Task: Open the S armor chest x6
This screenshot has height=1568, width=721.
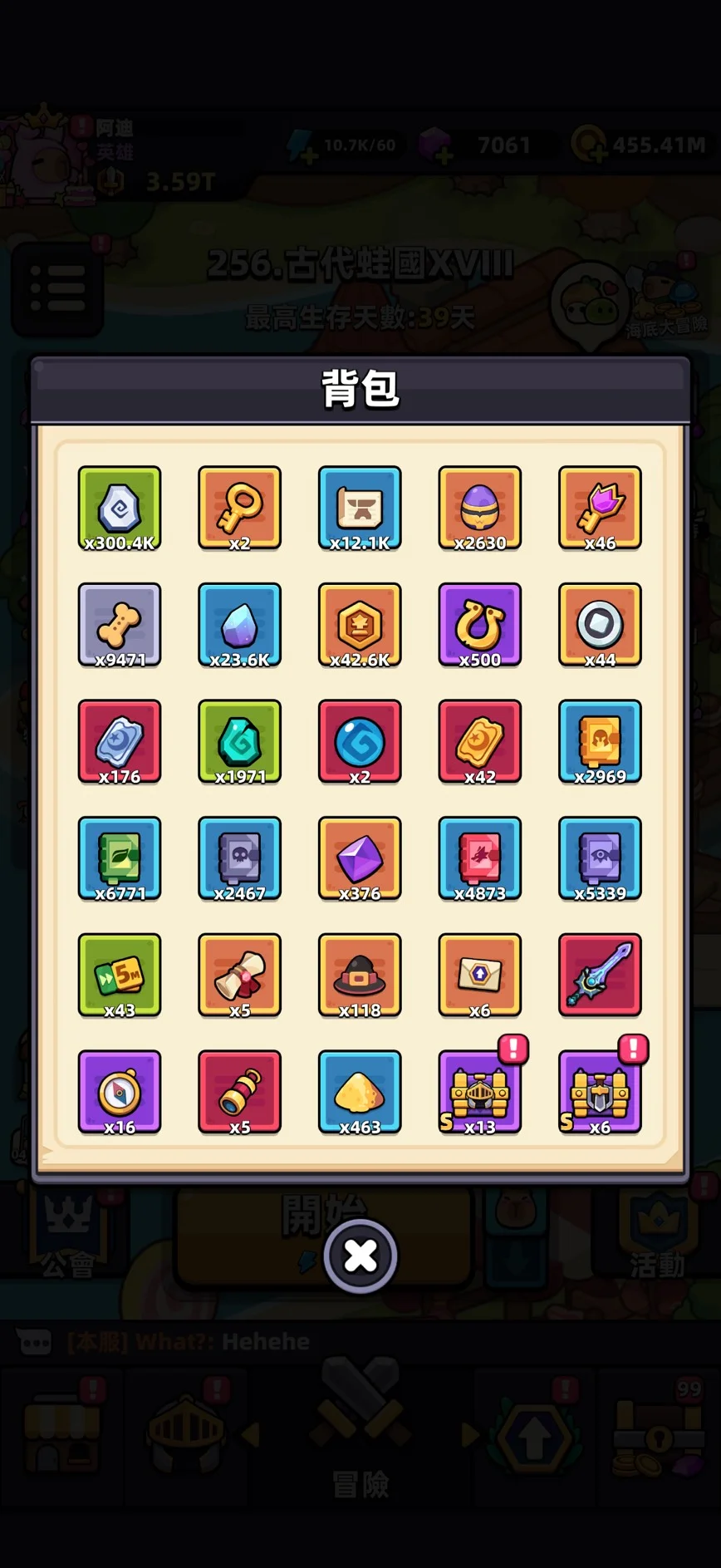Action: click(600, 1092)
